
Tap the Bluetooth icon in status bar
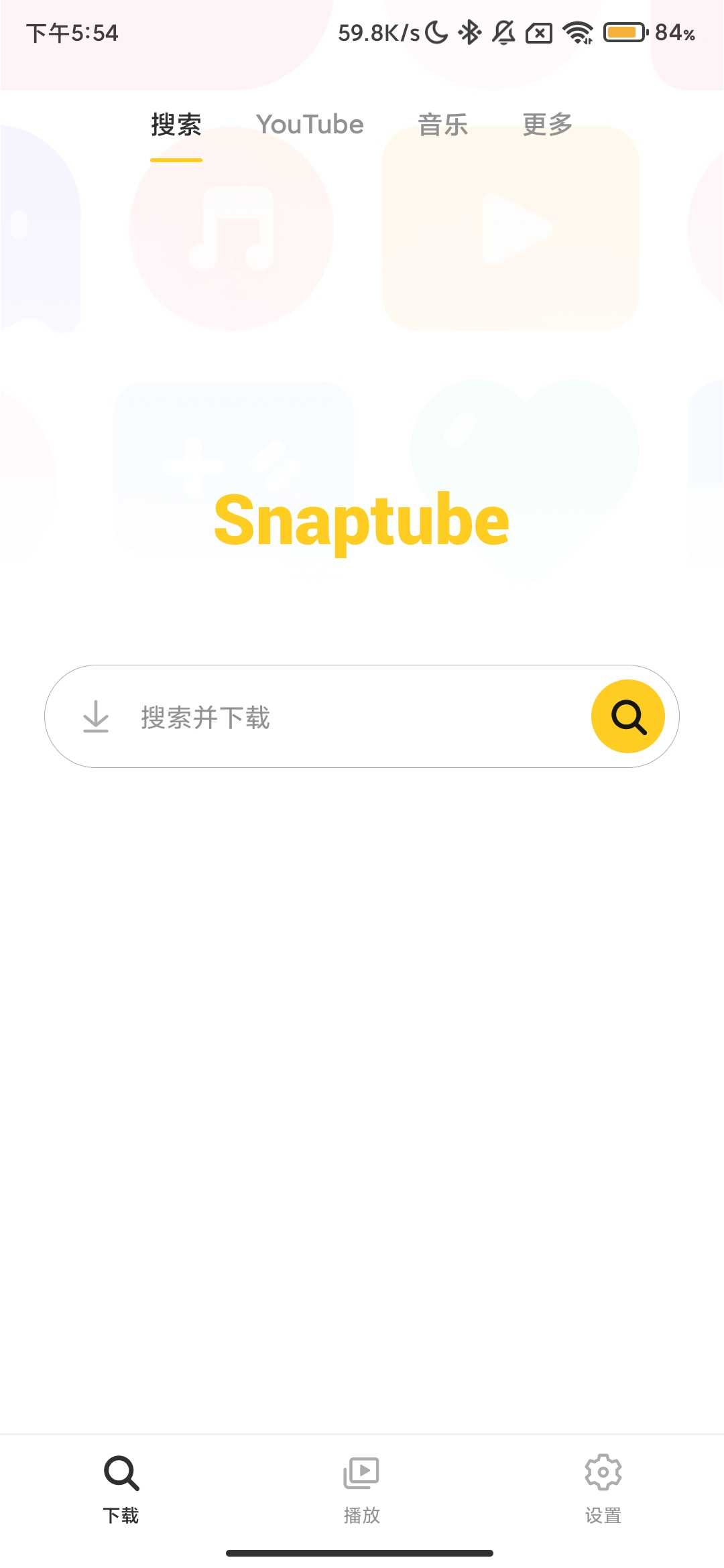[x=470, y=31]
